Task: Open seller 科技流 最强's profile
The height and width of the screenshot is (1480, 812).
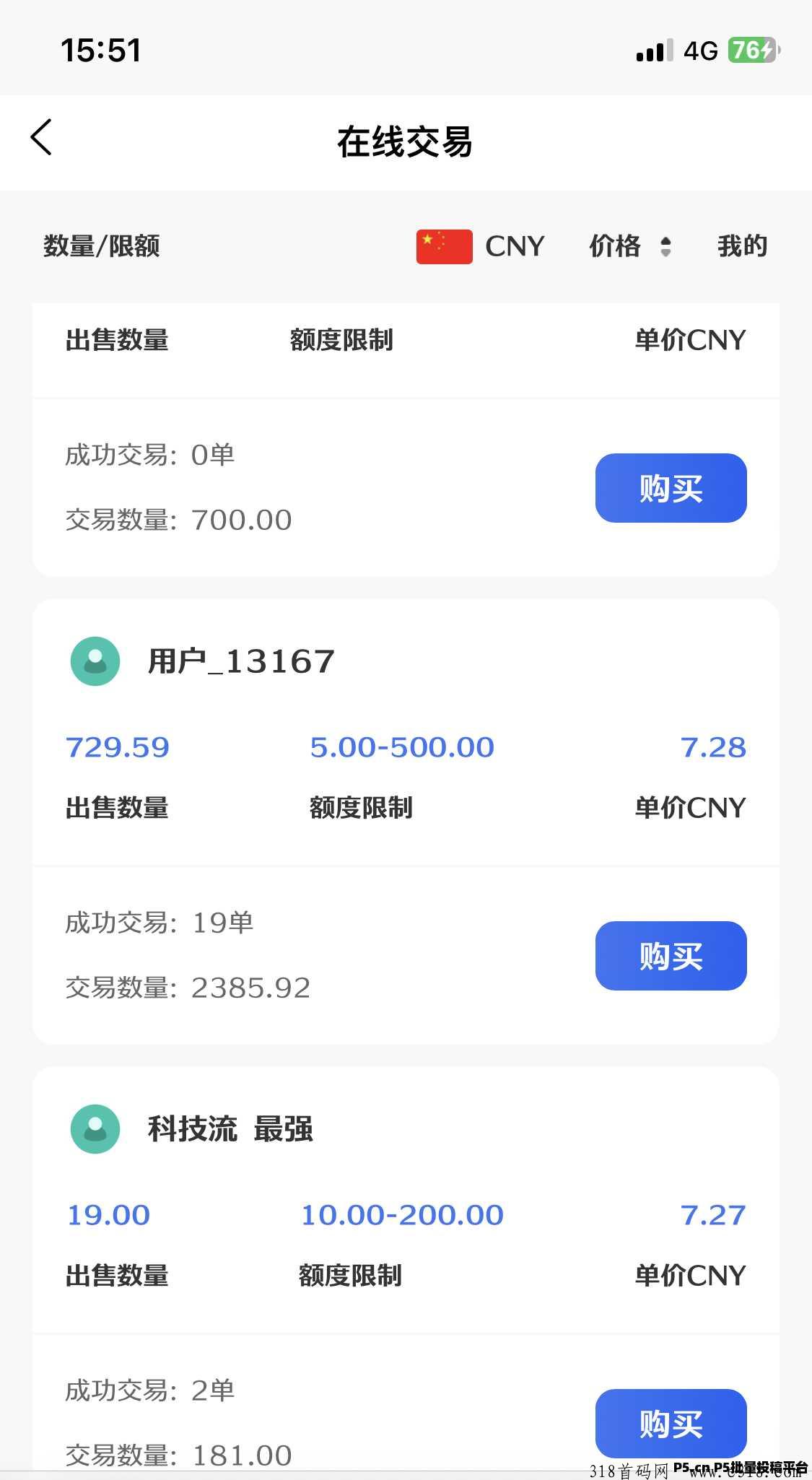Action: coord(192,1129)
